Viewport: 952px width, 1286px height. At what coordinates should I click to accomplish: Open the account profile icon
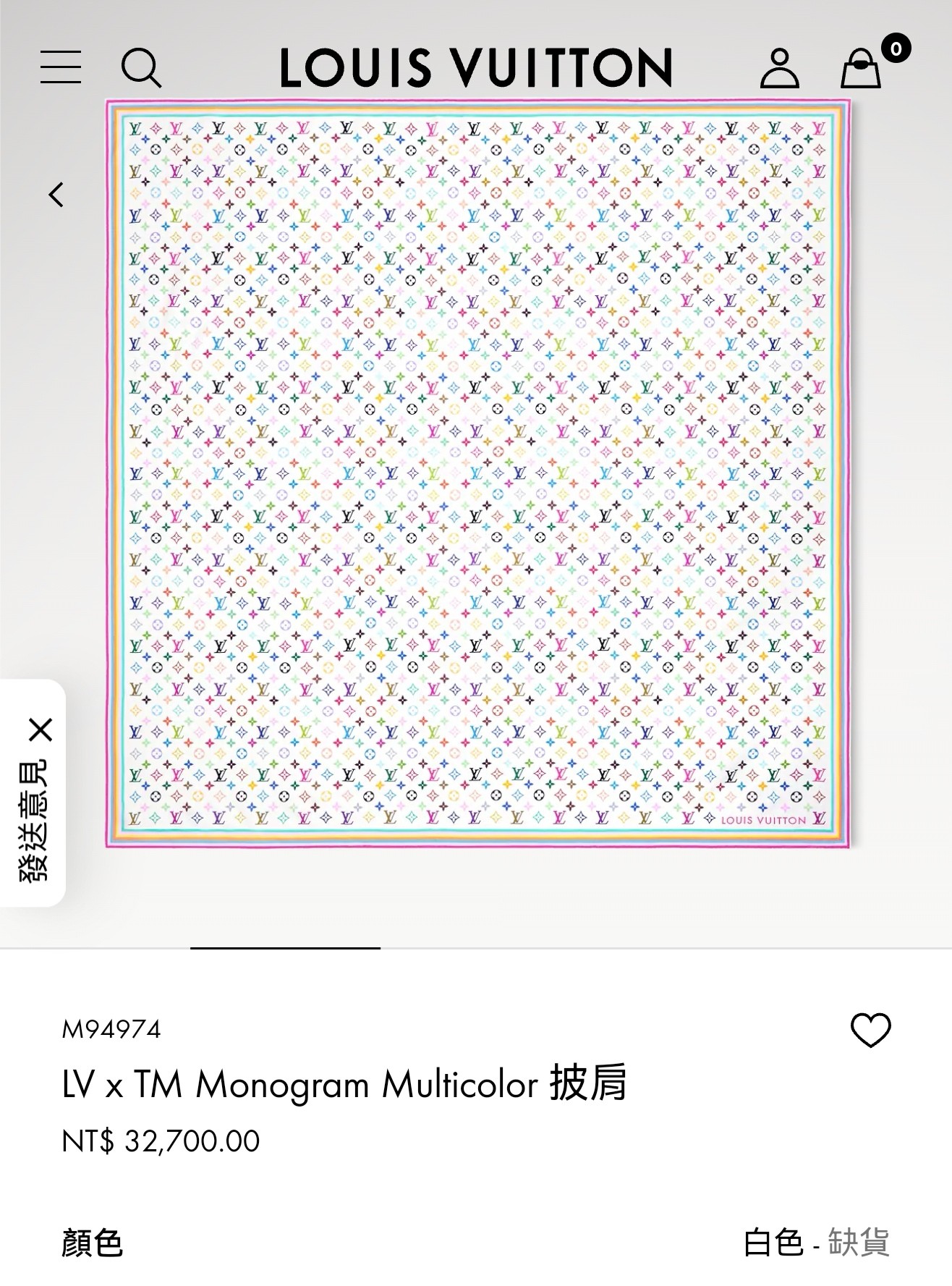click(779, 68)
